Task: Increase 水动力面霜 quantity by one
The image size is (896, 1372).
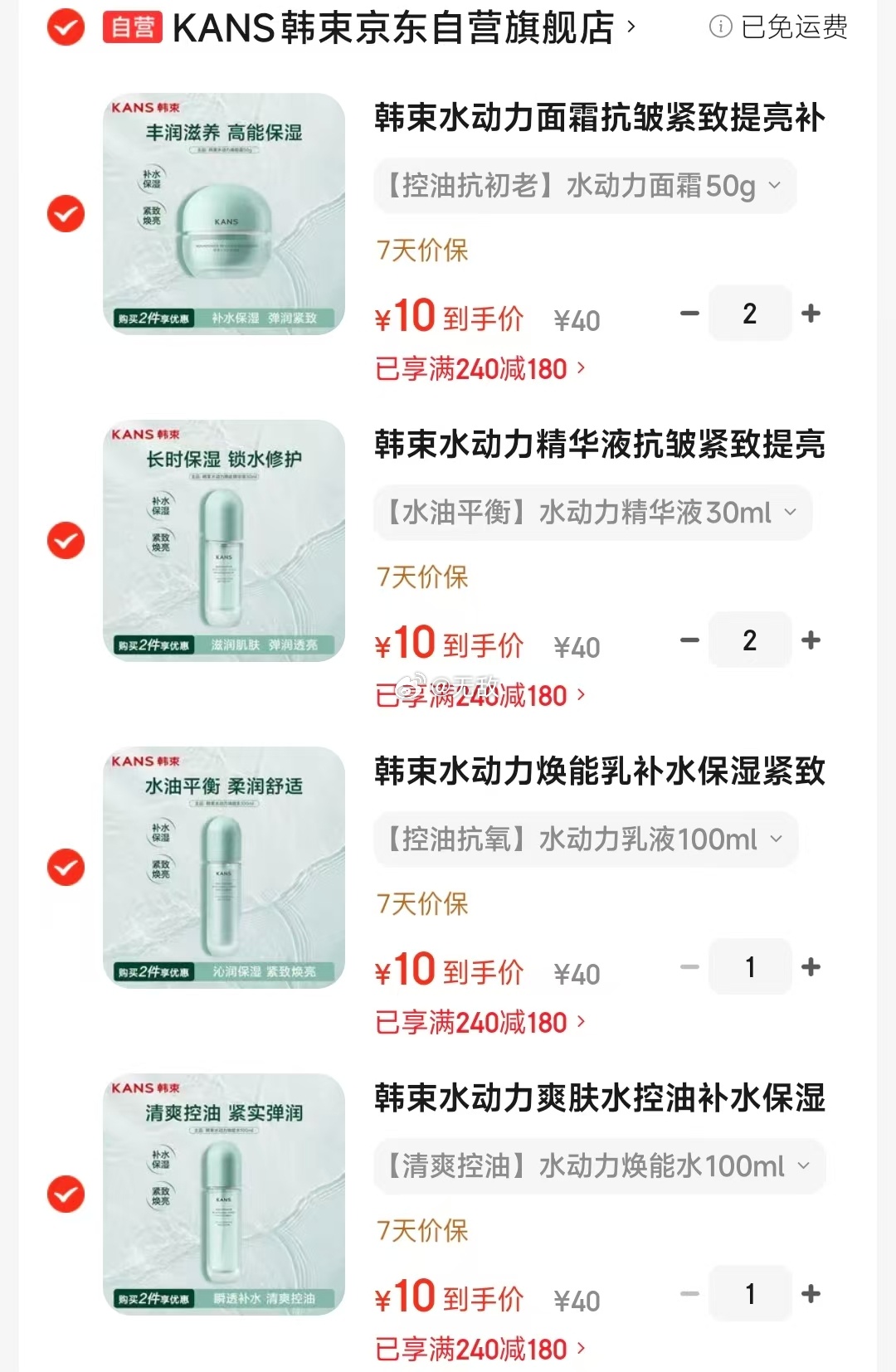Action: pos(811,314)
